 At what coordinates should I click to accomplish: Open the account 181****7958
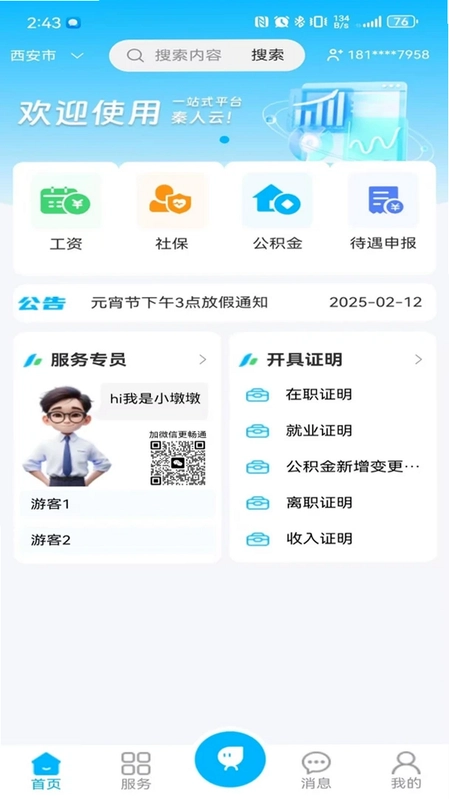click(x=378, y=55)
